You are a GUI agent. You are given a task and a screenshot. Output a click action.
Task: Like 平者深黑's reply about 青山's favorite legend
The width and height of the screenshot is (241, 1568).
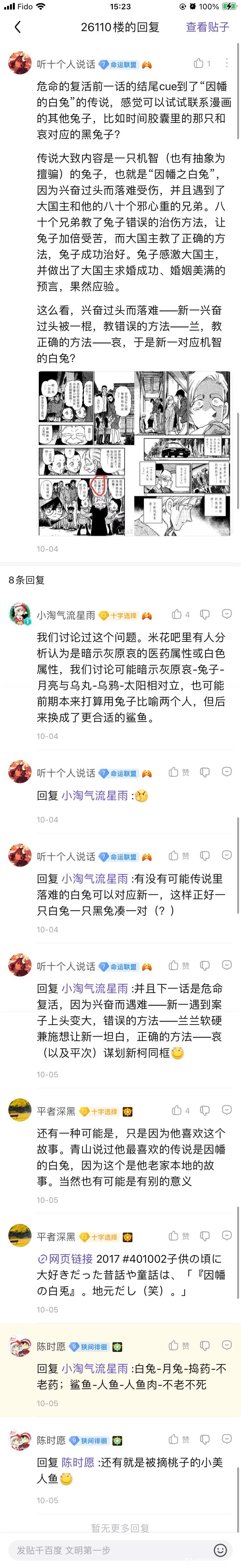coord(177,1110)
